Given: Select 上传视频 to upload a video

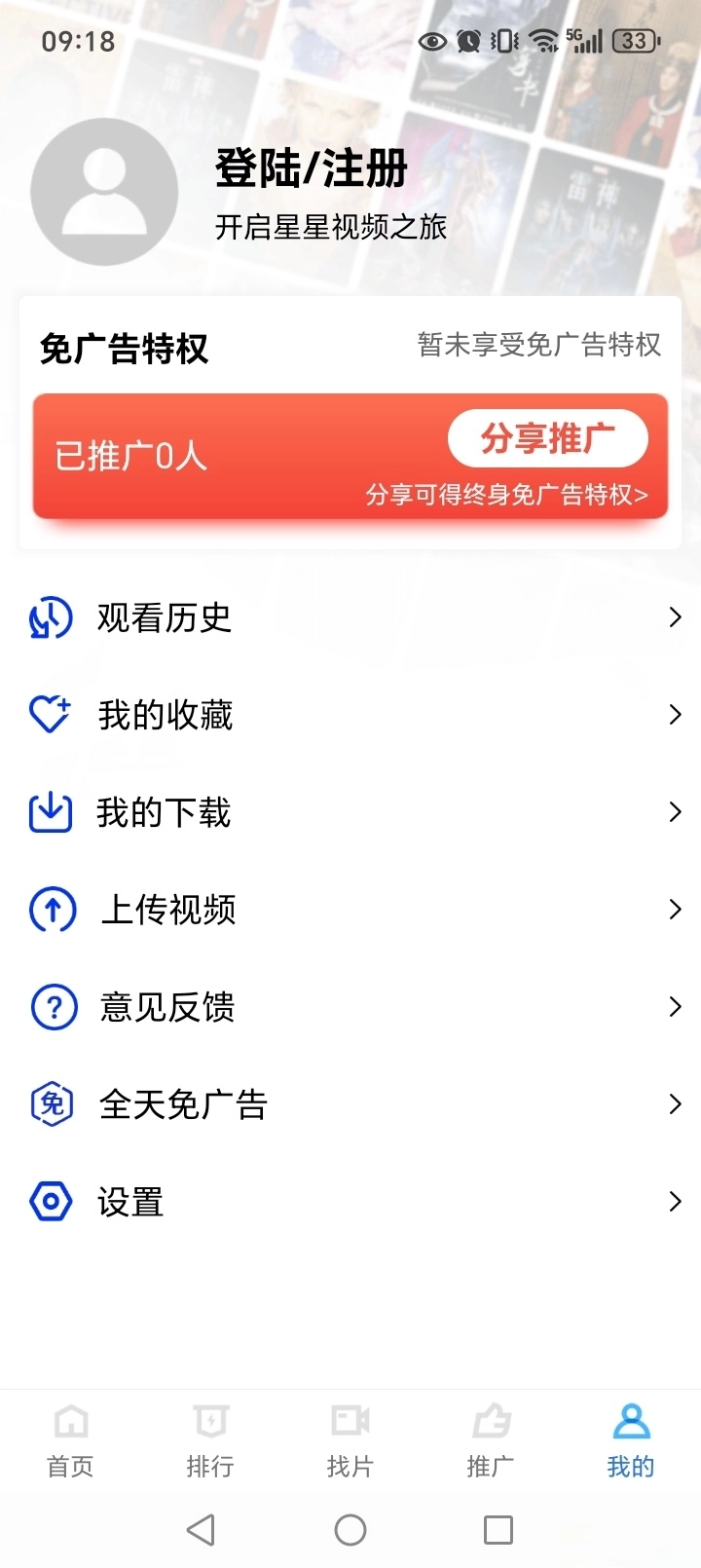Looking at the screenshot, I should pyautogui.click(x=350, y=910).
